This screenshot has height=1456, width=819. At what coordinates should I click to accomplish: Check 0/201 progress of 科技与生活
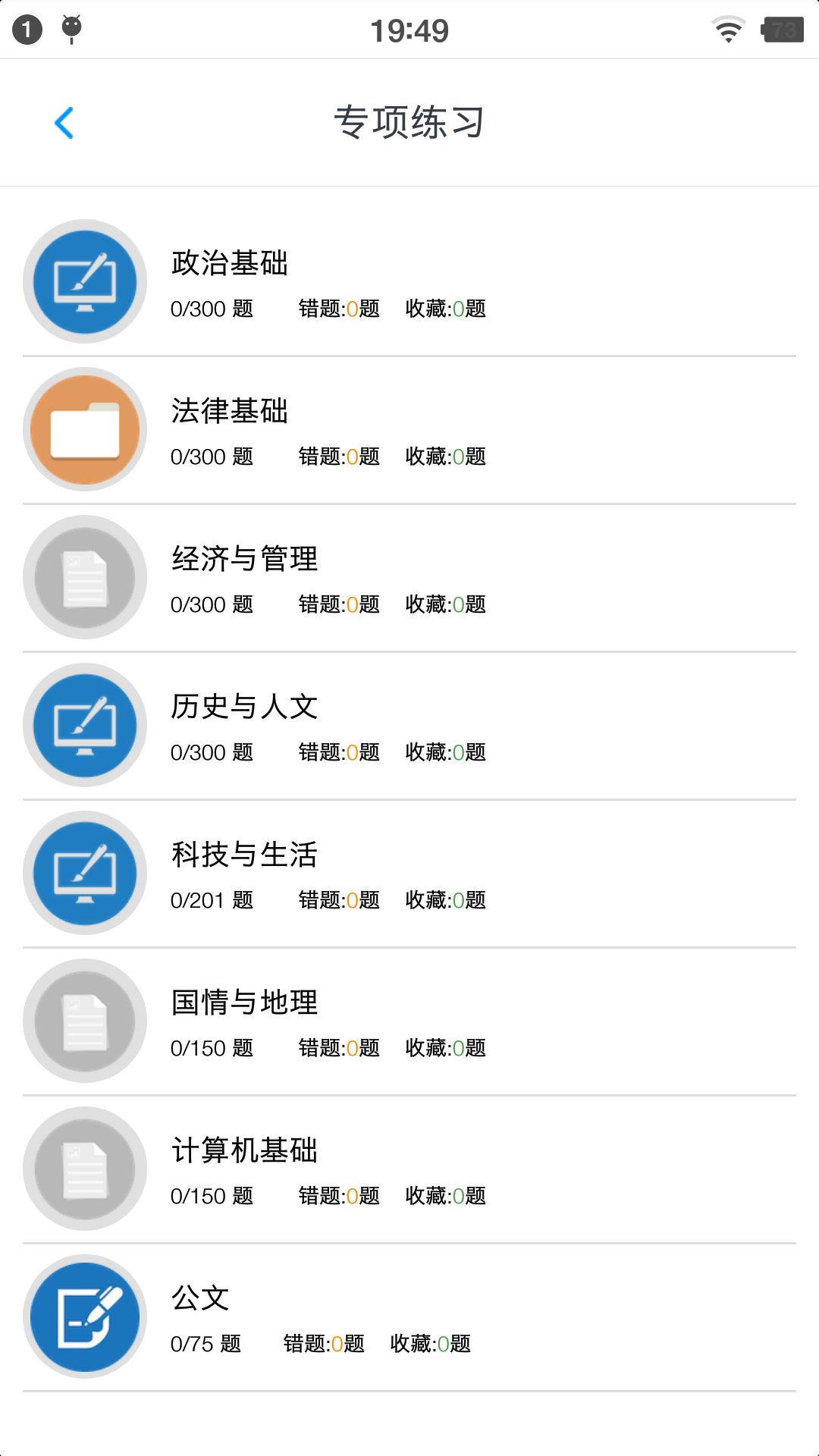point(212,900)
